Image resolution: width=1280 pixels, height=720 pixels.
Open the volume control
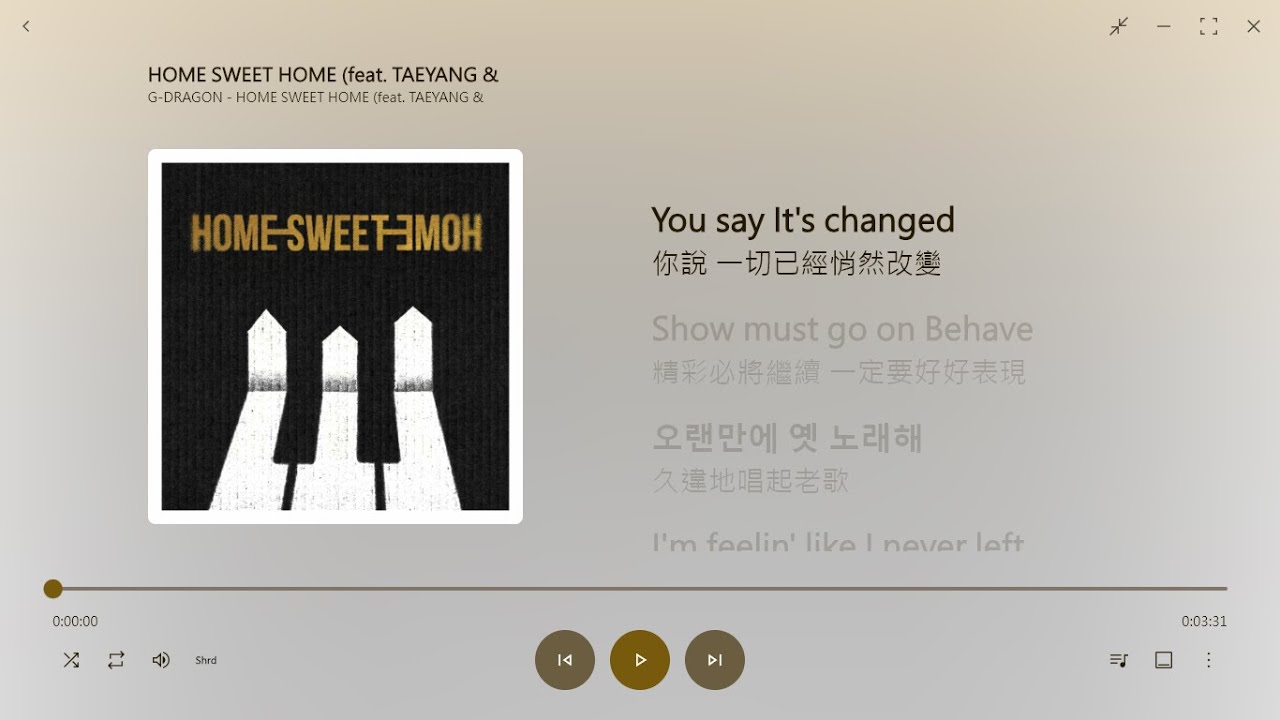click(161, 660)
